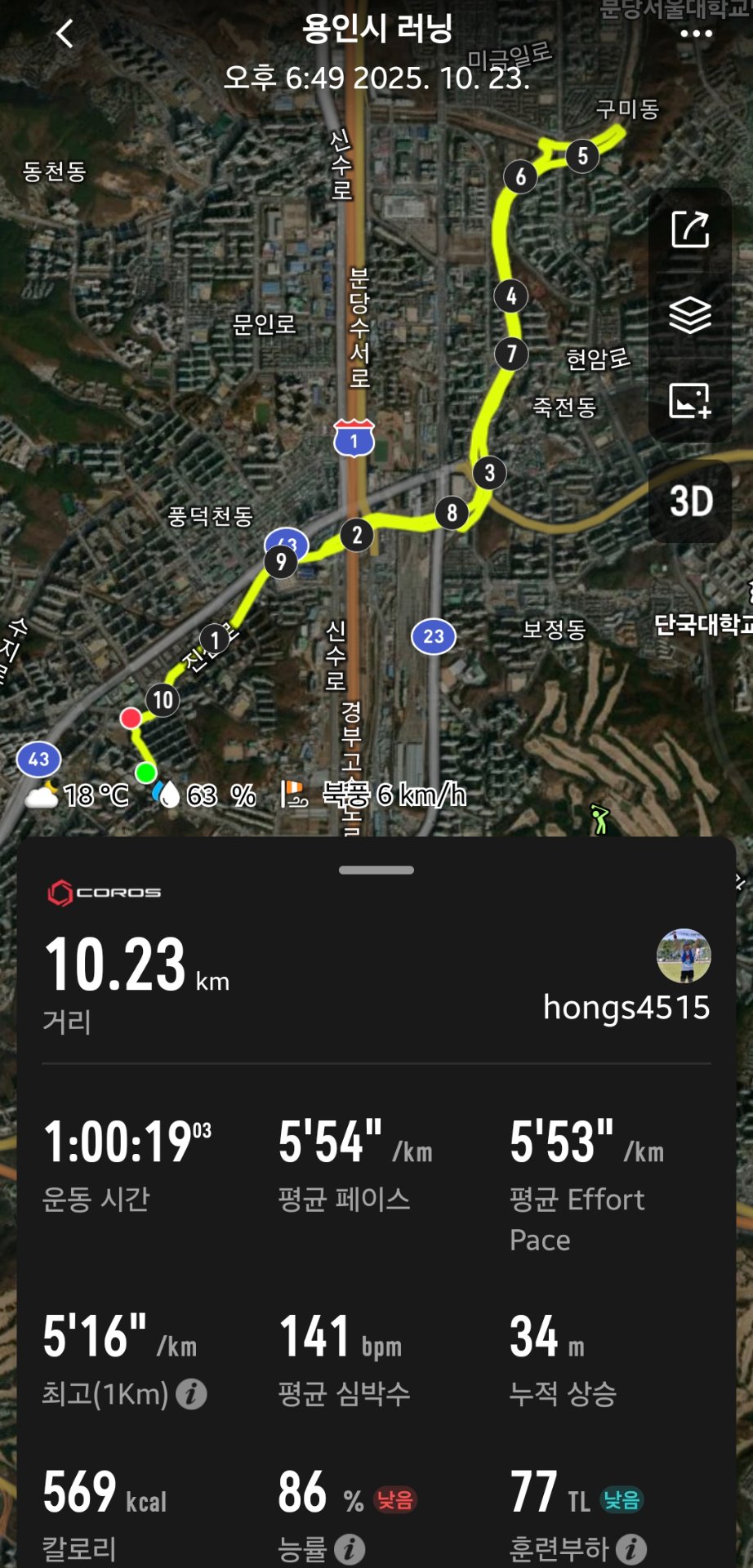Show info about best 1Km pace

[x=192, y=1394]
